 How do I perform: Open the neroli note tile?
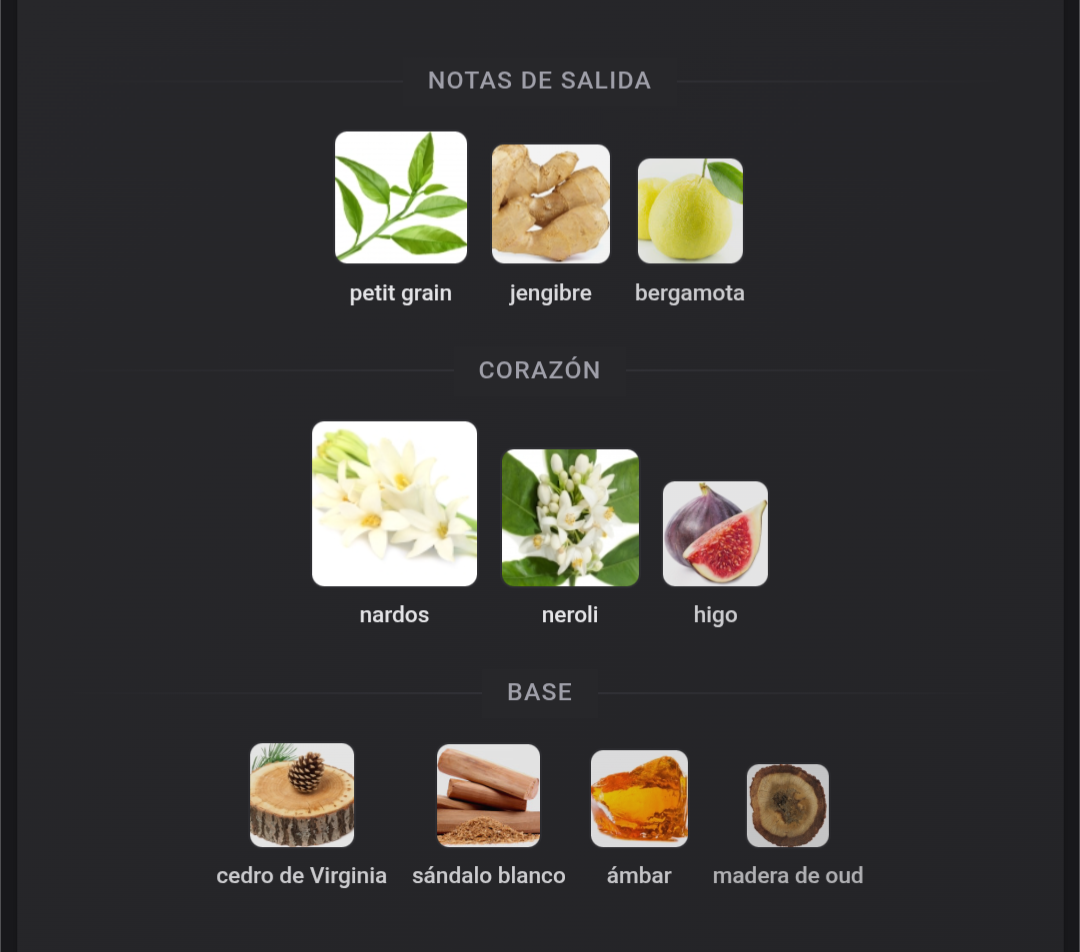pos(570,518)
